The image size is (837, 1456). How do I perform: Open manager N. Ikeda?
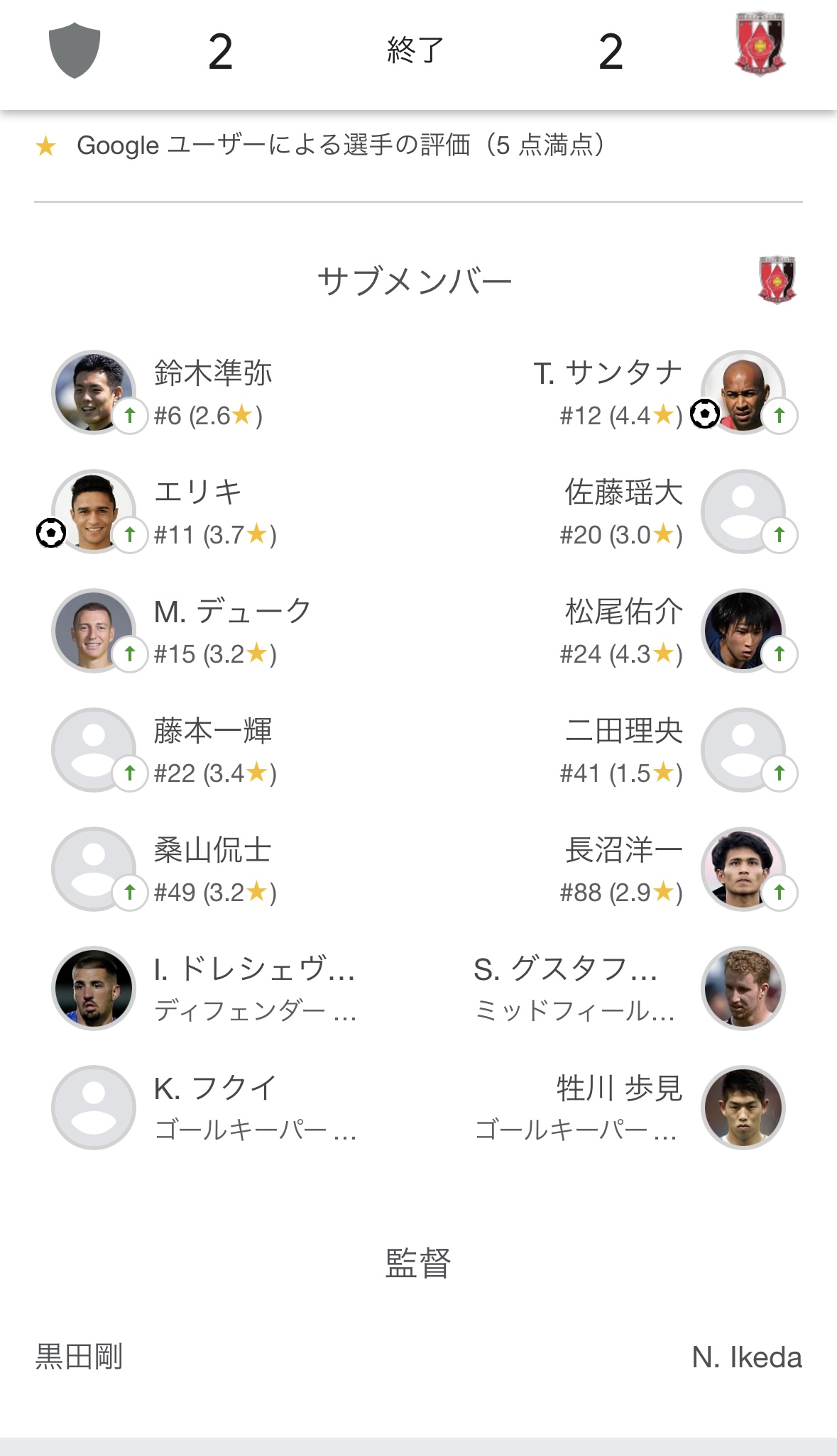[746, 1357]
